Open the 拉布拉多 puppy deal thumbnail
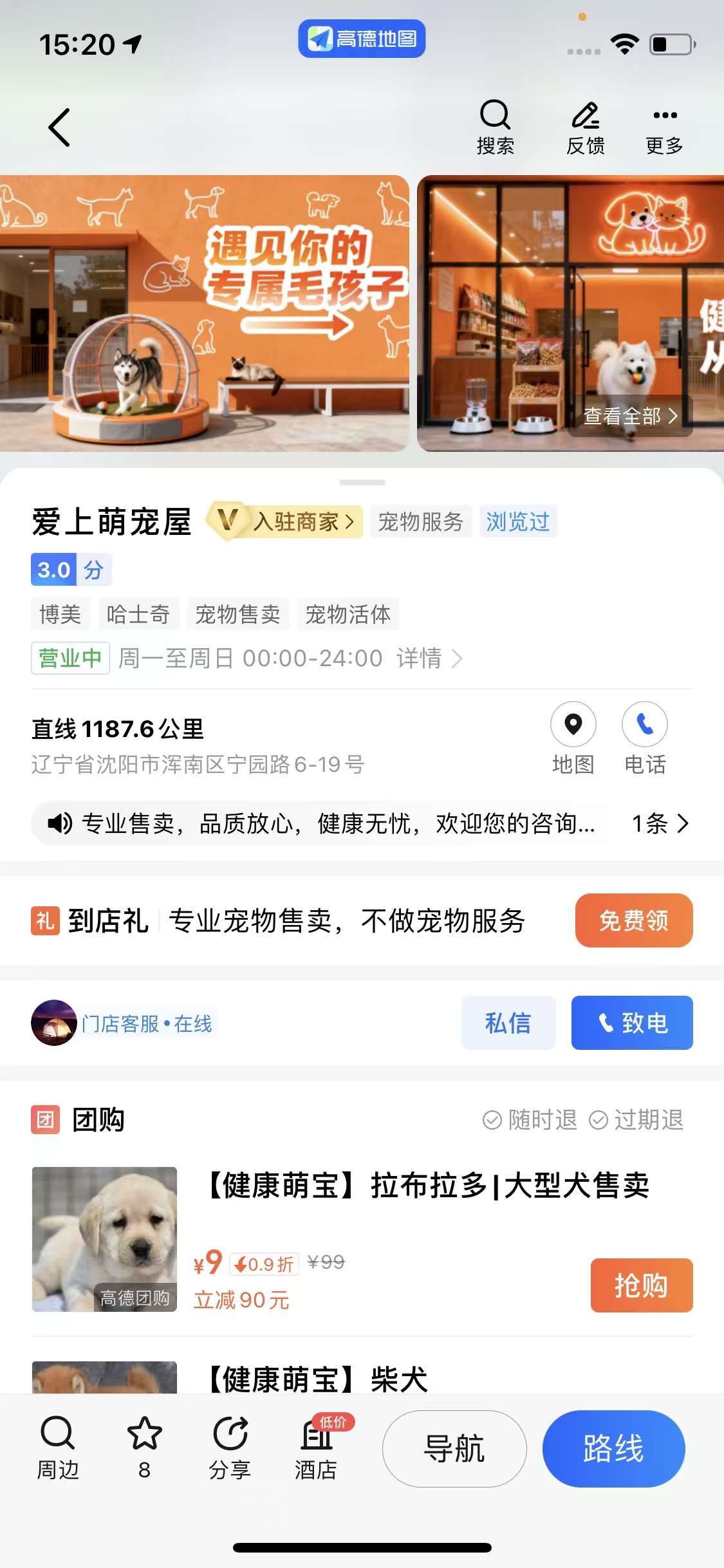724x1568 pixels. 104,1239
